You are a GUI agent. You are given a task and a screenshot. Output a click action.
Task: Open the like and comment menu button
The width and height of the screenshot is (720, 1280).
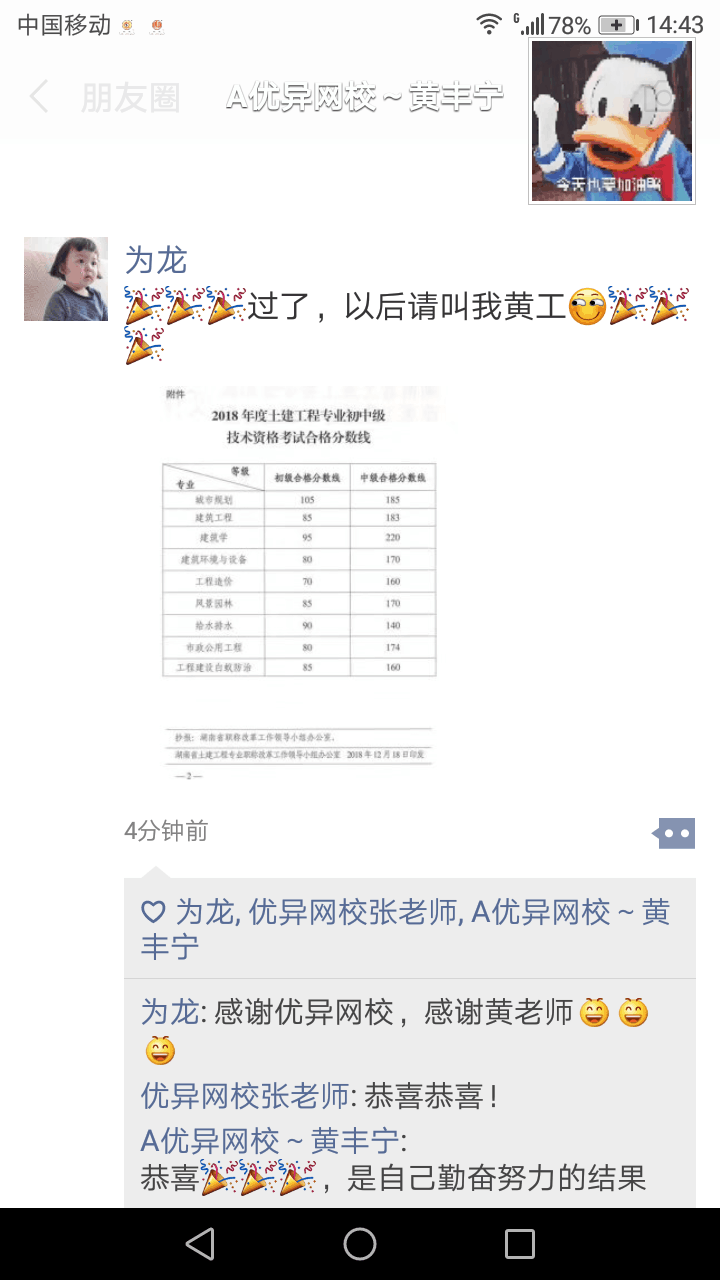pyautogui.click(x=675, y=832)
